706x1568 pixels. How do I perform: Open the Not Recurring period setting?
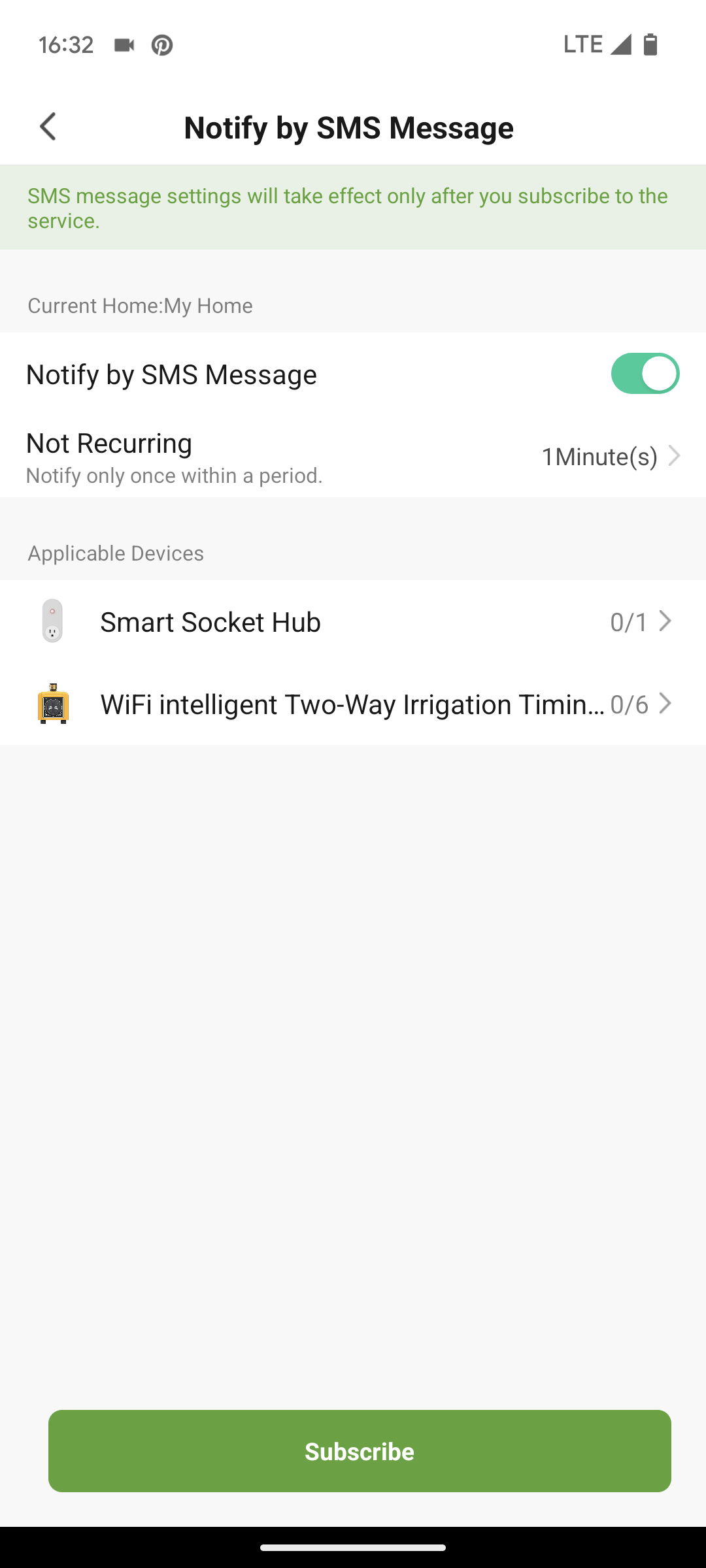click(353, 457)
